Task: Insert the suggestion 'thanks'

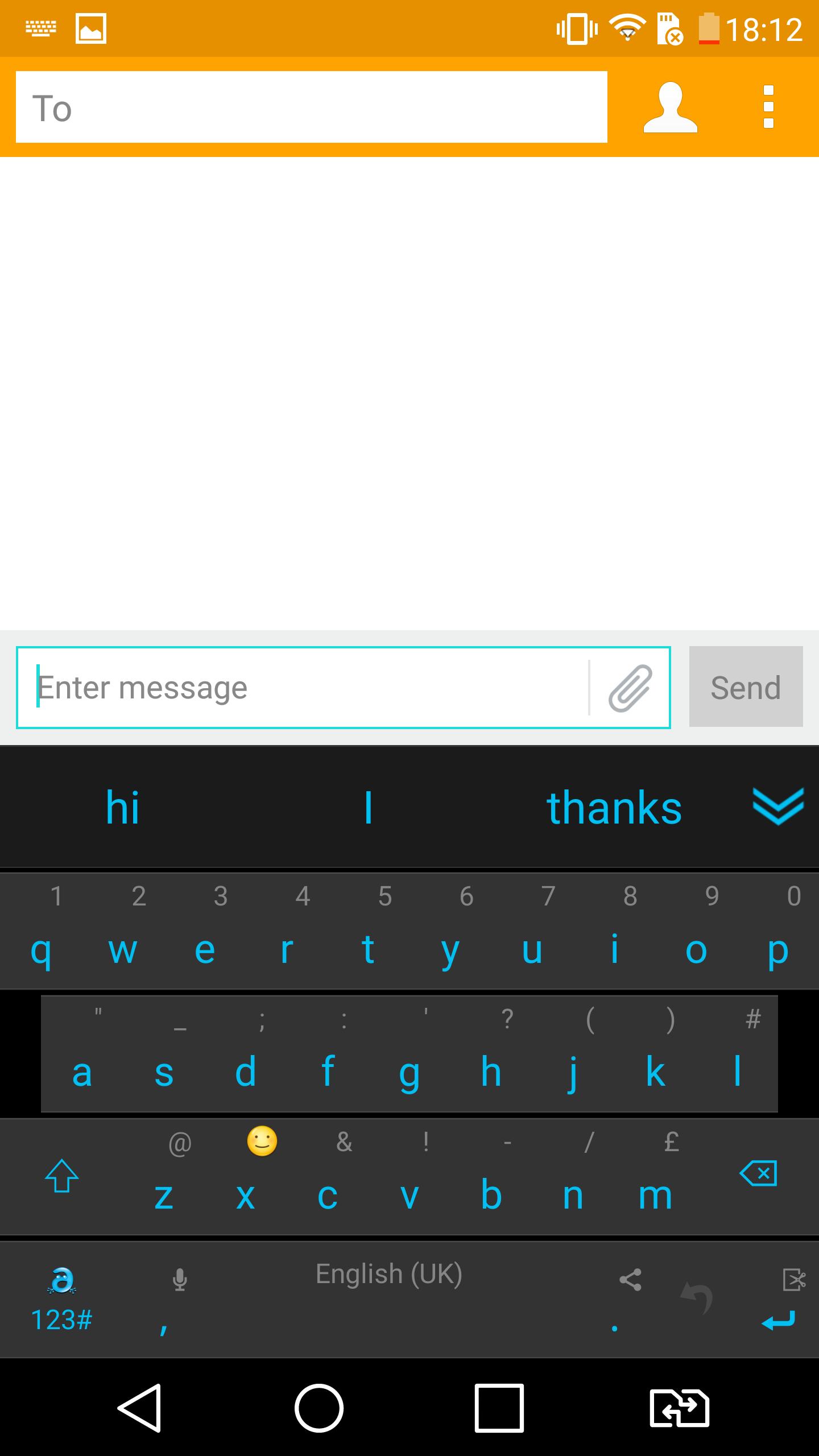Action: (x=614, y=808)
